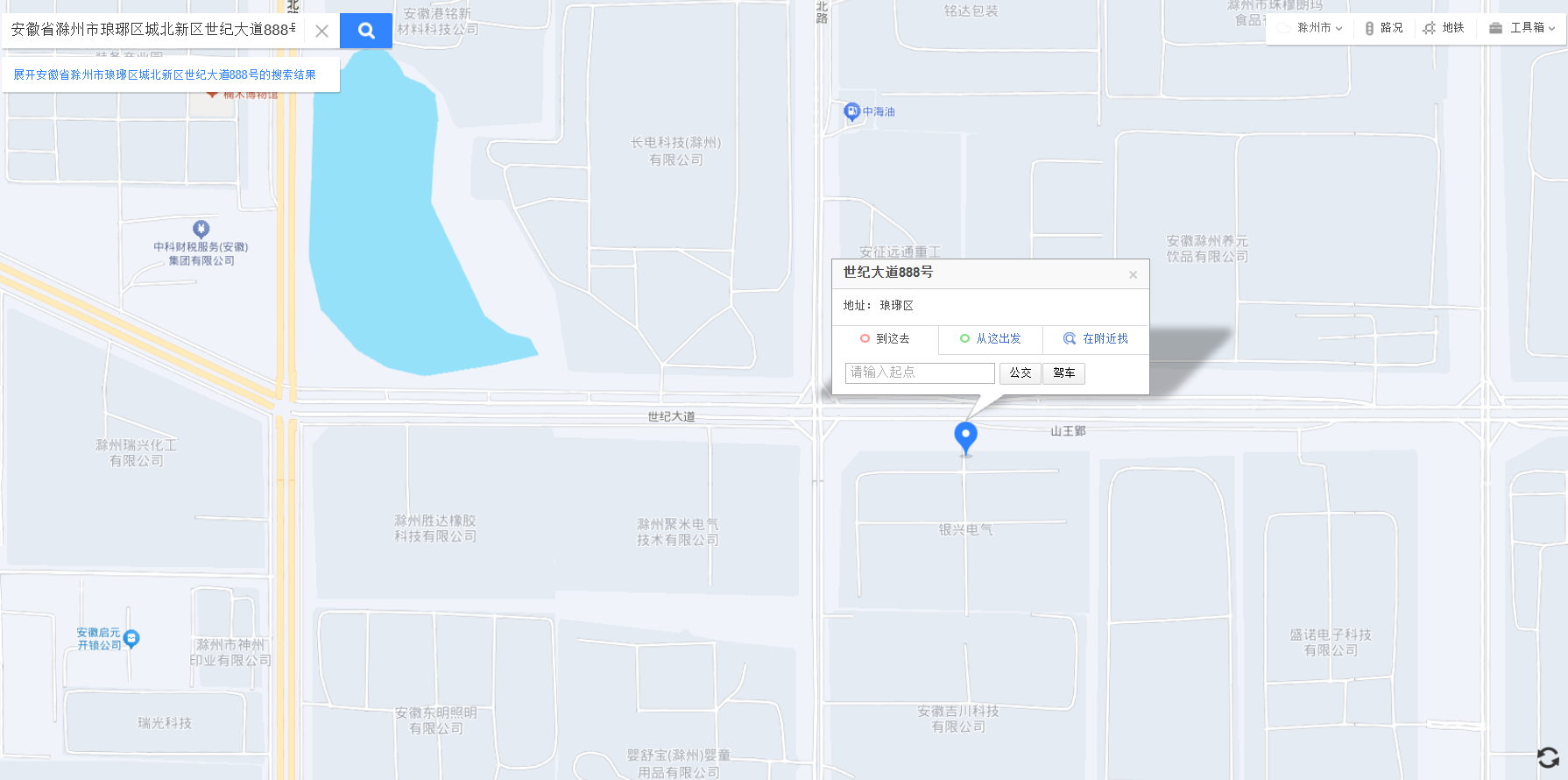The width and height of the screenshot is (1568, 780).
Task: Show the 地铁 subway map
Action: [1444, 28]
